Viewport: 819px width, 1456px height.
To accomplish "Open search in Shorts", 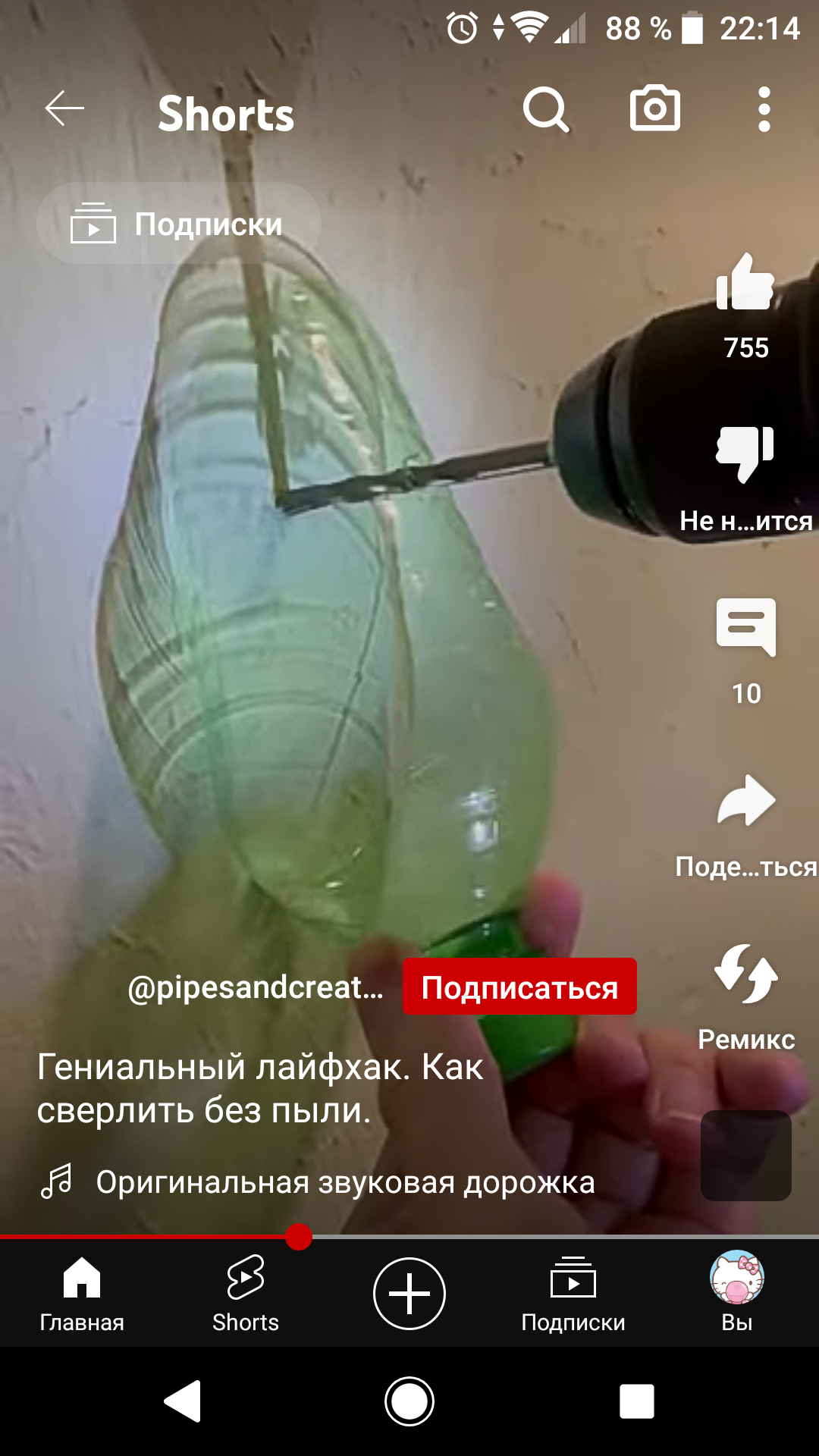I will point(546,109).
